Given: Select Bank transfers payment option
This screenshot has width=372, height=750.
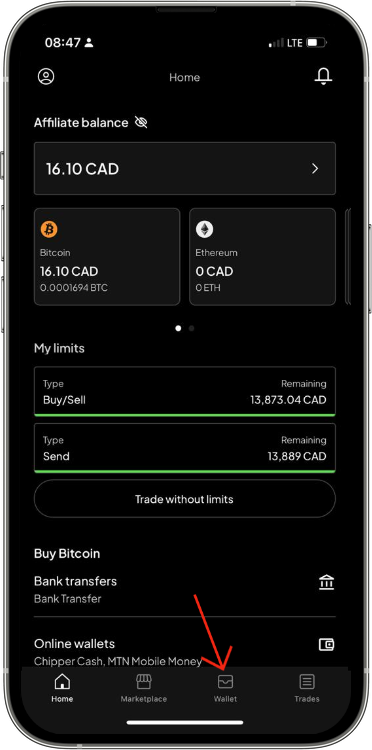Looking at the screenshot, I should click(x=185, y=589).
